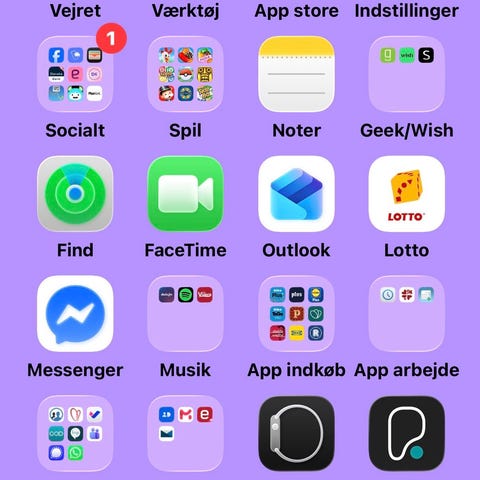Open the Outlook app

coord(296,194)
